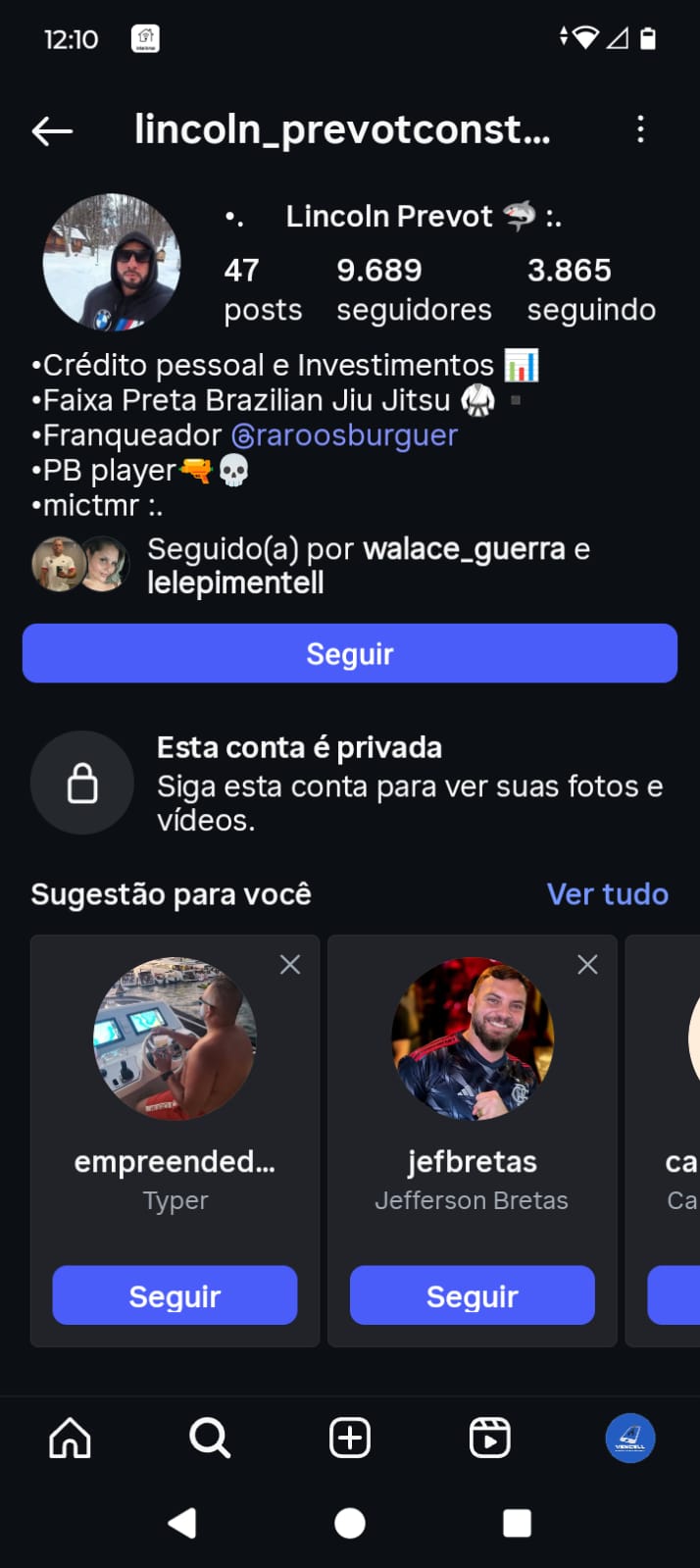Open my own profile tab
The height and width of the screenshot is (1568, 700).
(629, 1439)
